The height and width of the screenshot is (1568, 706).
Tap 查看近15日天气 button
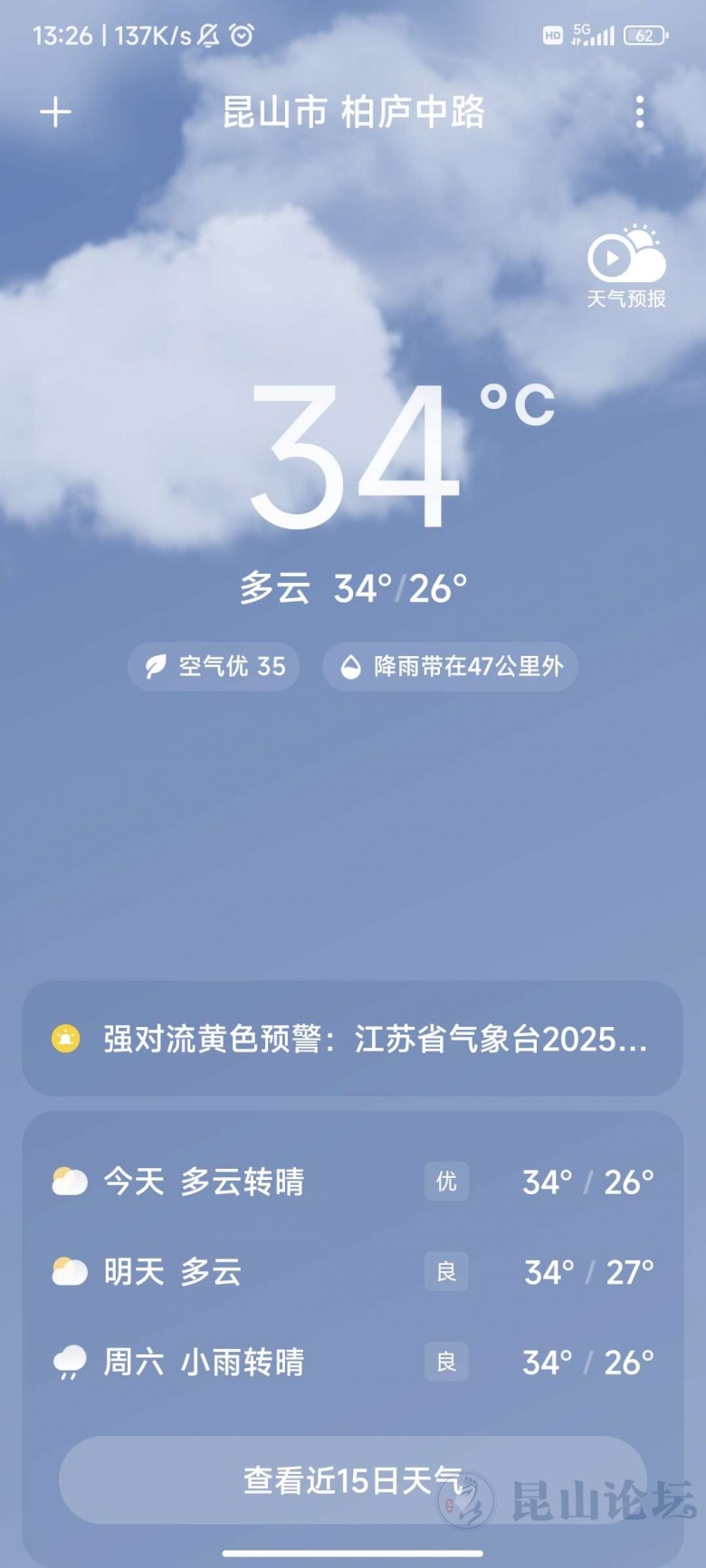[352, 1480]
